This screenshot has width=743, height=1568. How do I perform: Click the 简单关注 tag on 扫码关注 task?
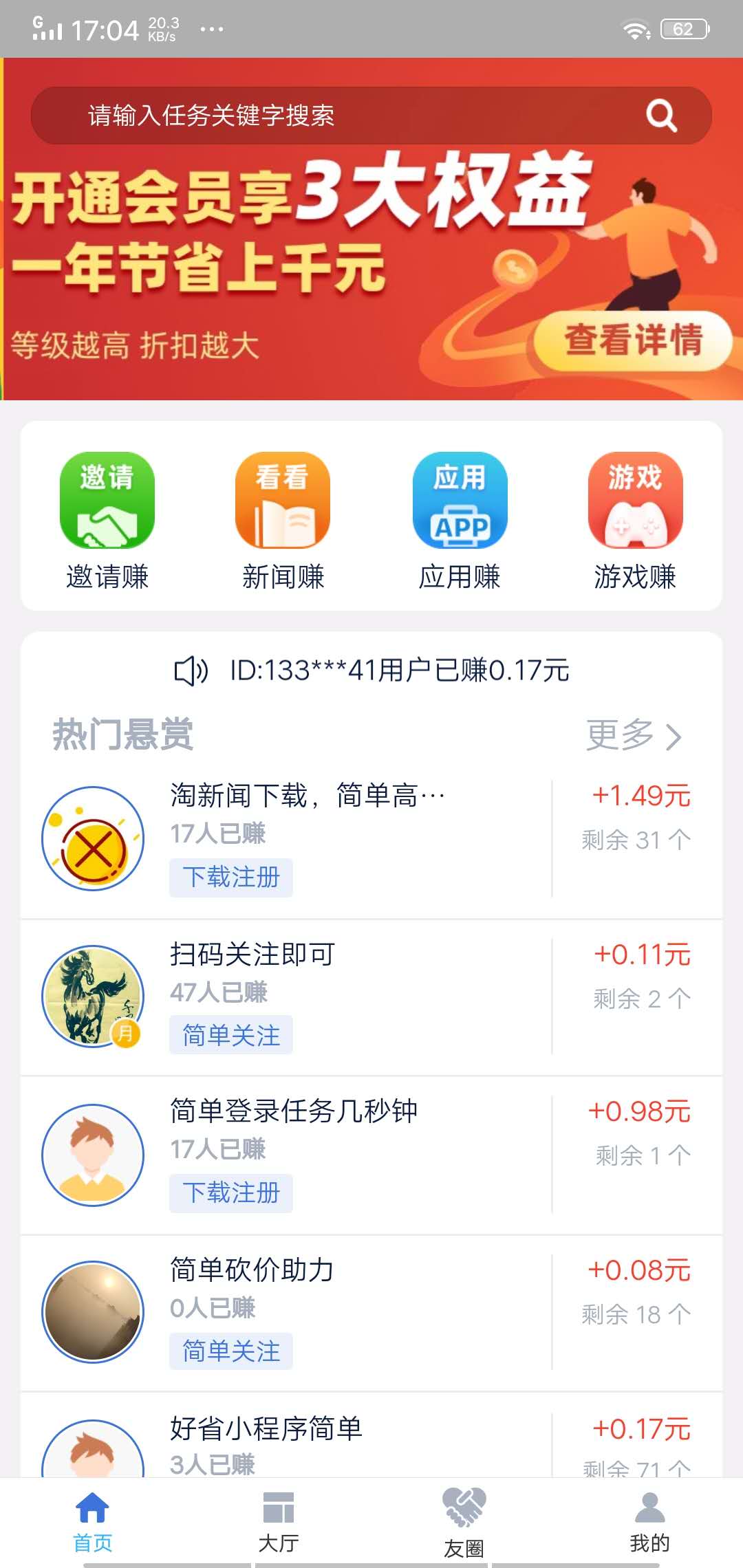pyautogui.click(x=230, y=1035)
